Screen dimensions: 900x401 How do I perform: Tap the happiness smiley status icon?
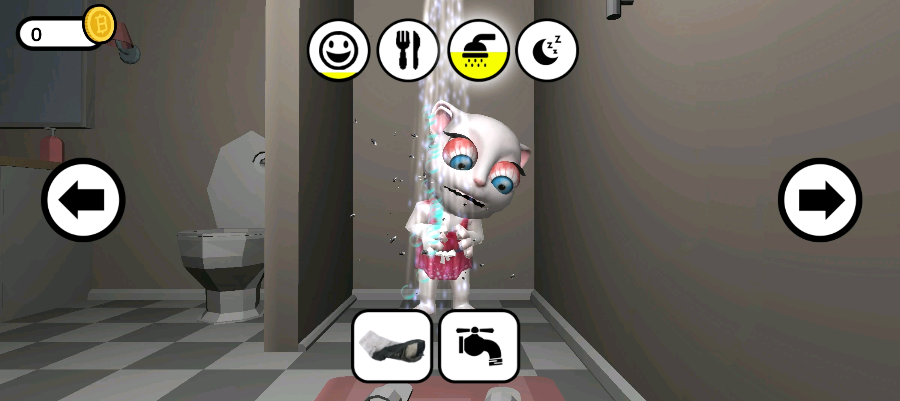(339, 50)
